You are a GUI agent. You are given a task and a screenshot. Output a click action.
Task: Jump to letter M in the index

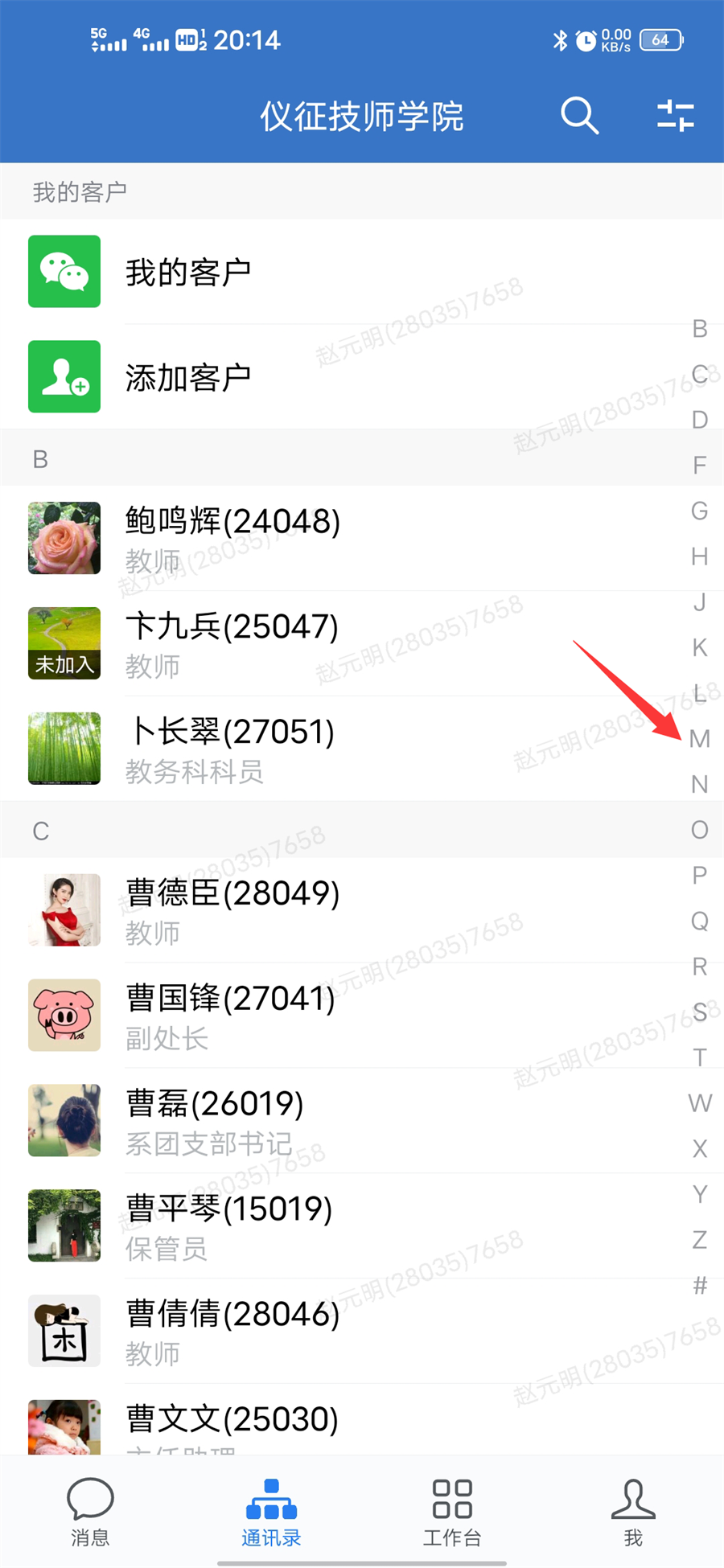click(x=700, y=739)
